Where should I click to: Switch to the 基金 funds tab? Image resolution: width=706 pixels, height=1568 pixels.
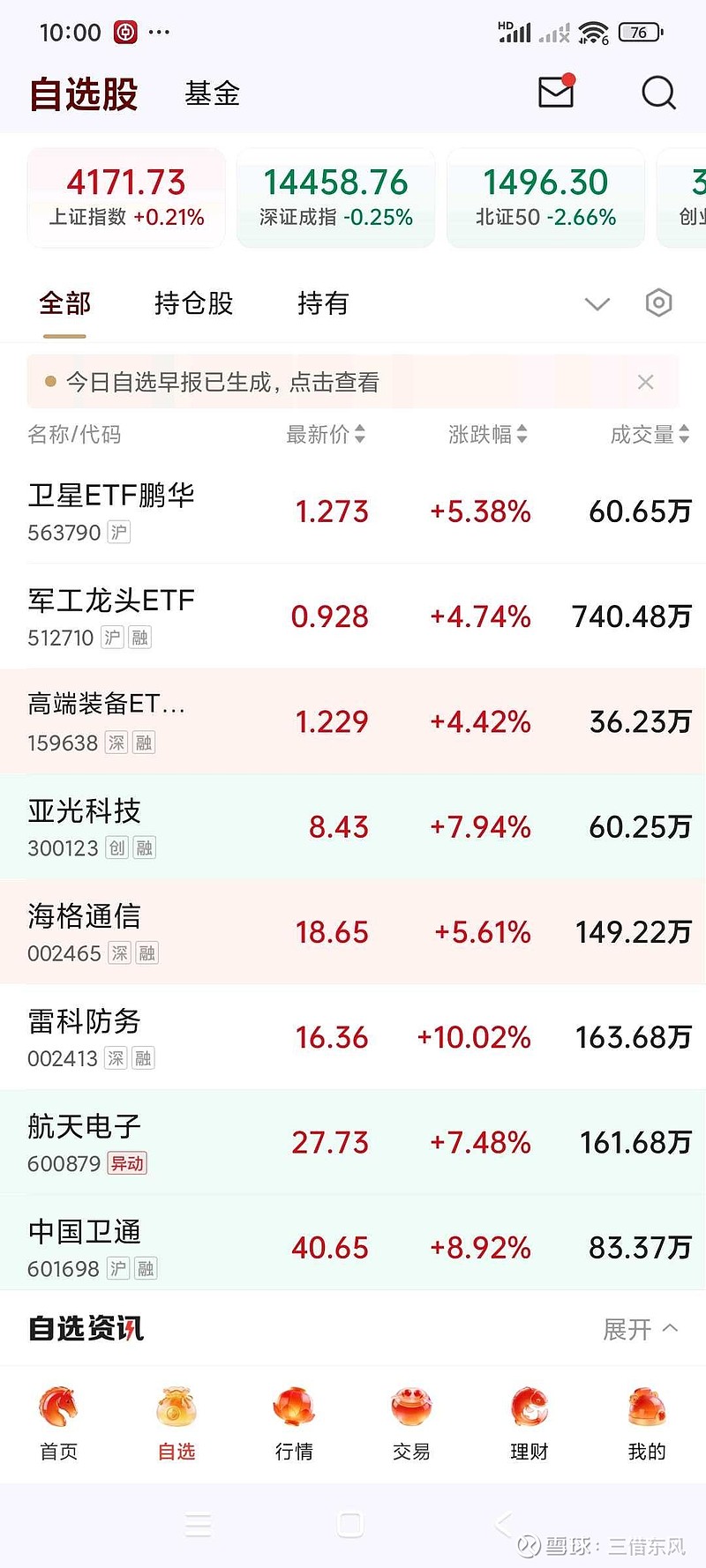click(211, 94)
